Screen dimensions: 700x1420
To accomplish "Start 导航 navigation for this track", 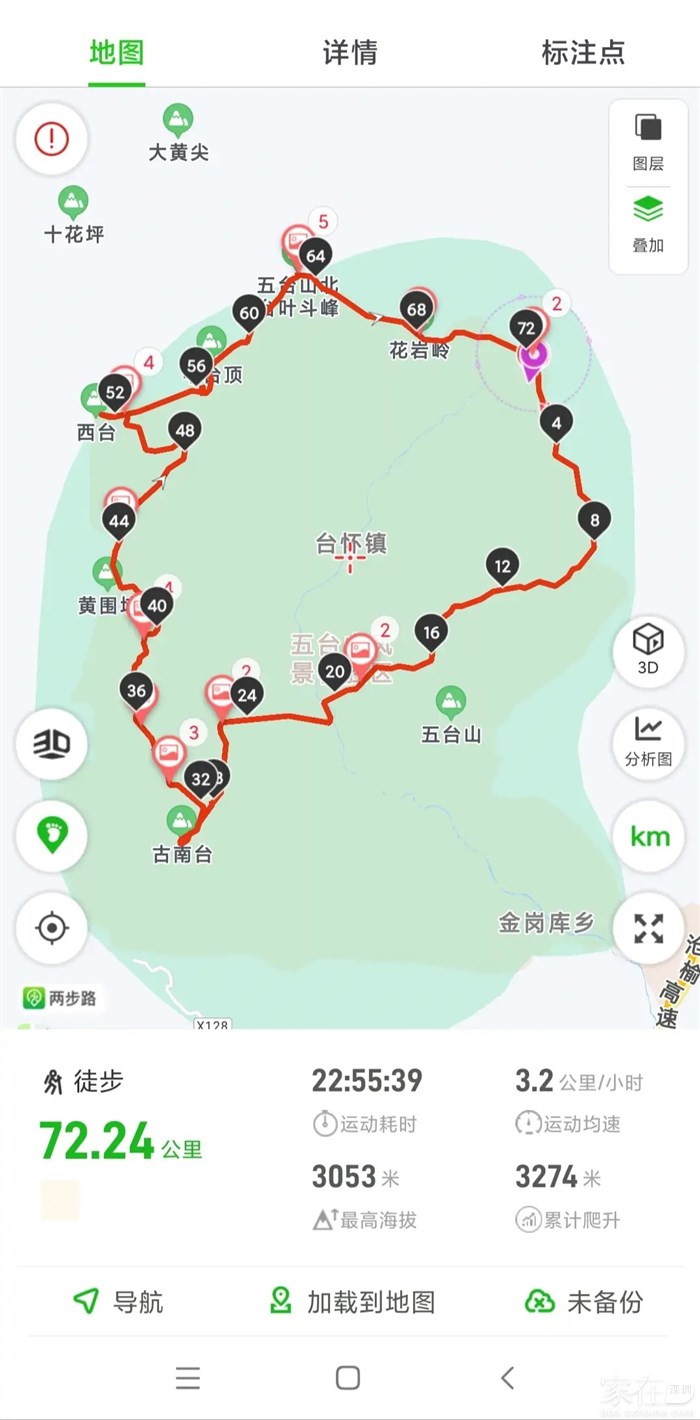I will click(x=118, y=1301).
